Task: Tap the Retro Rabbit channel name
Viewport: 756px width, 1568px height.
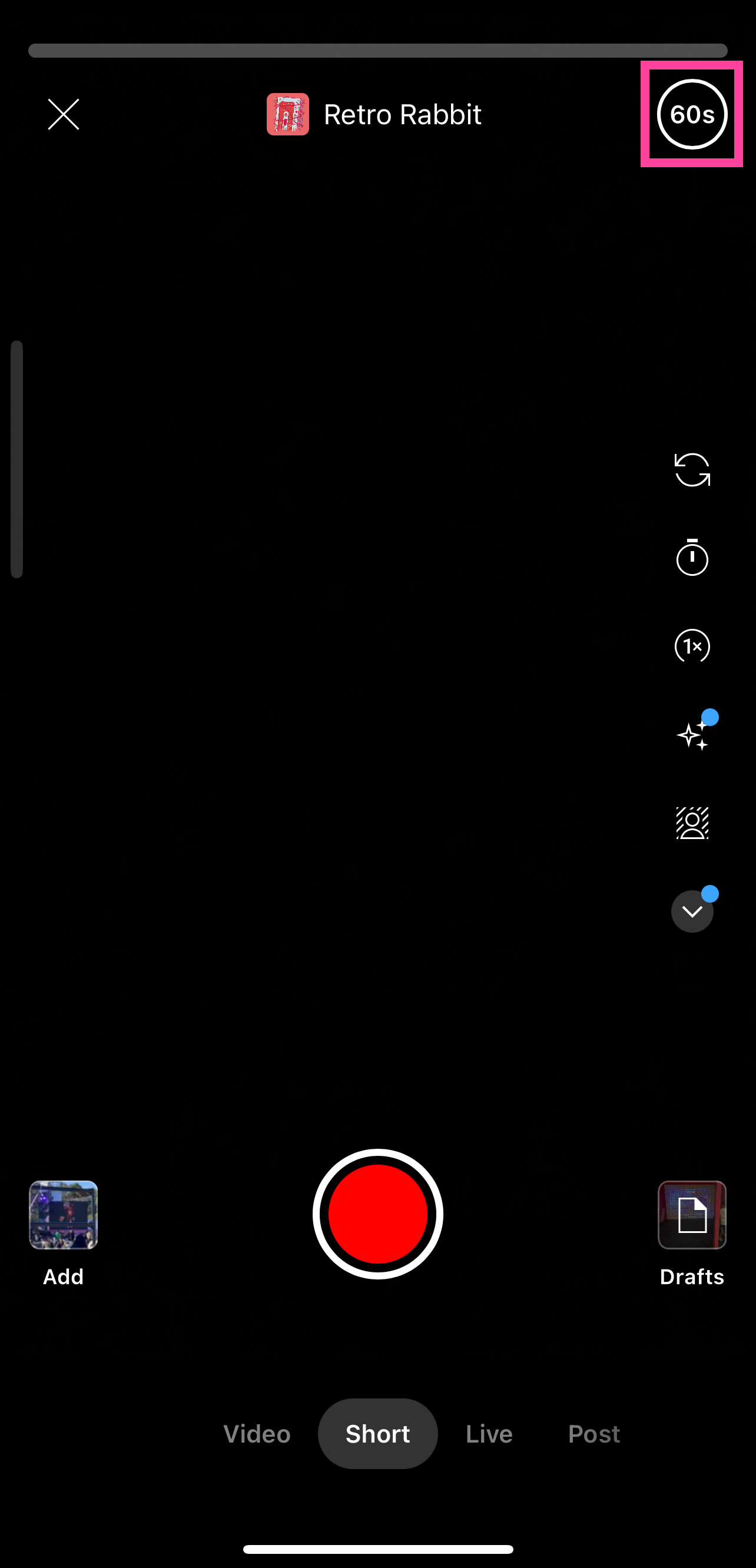Action: [x=402, y=114]
